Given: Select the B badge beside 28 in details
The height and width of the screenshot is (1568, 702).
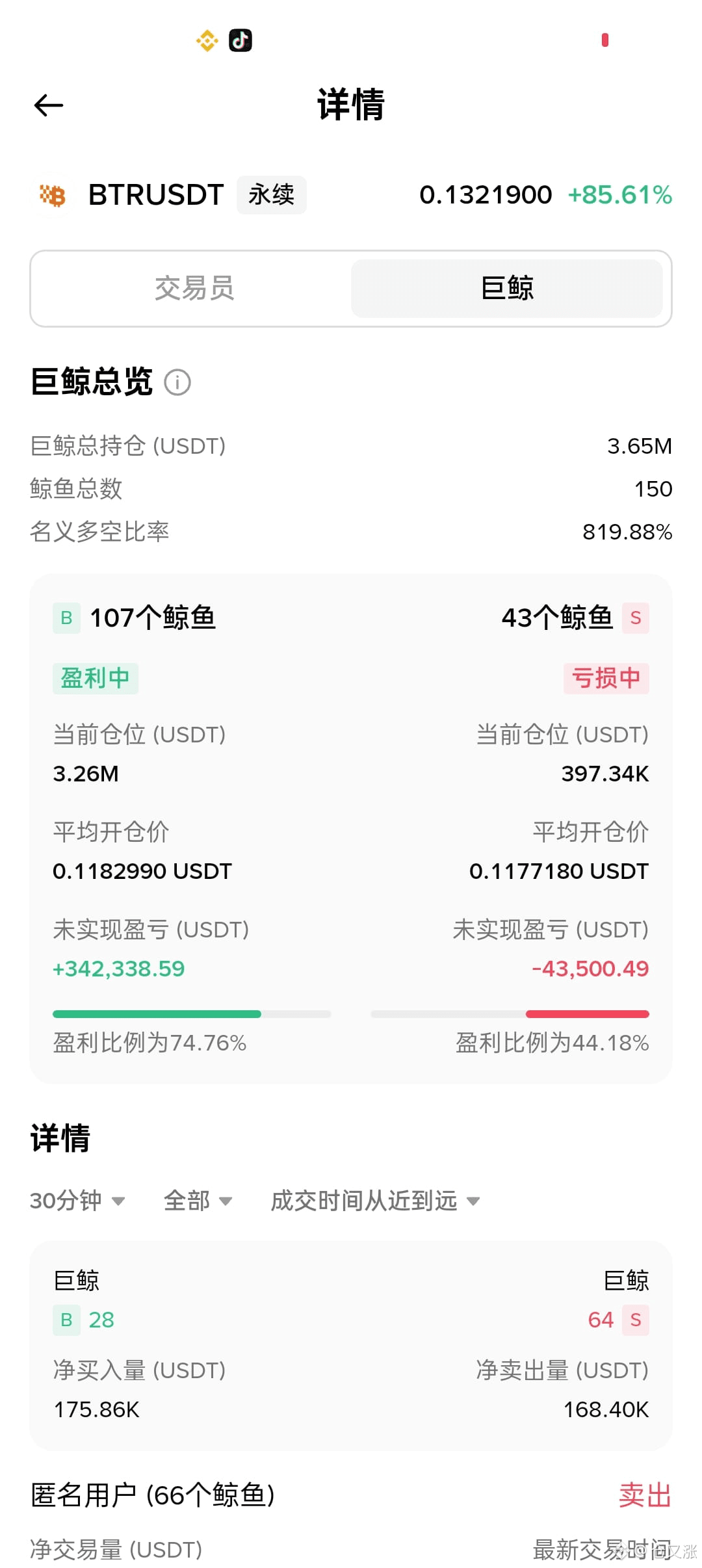Looking at the screenshot, I should click(66, 1320).
